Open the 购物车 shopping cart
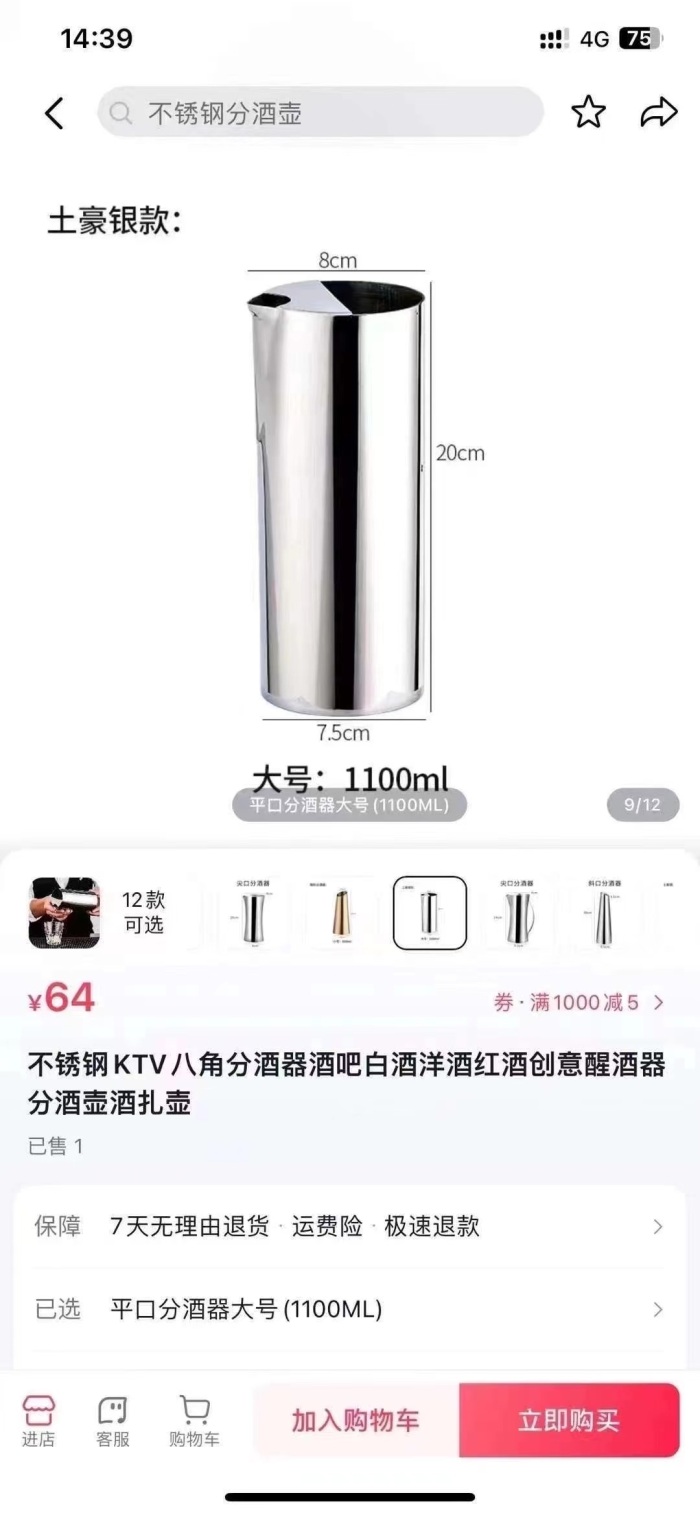Image resolution: width=700 pixels, height=1515 pixels. coord(194,1421)
